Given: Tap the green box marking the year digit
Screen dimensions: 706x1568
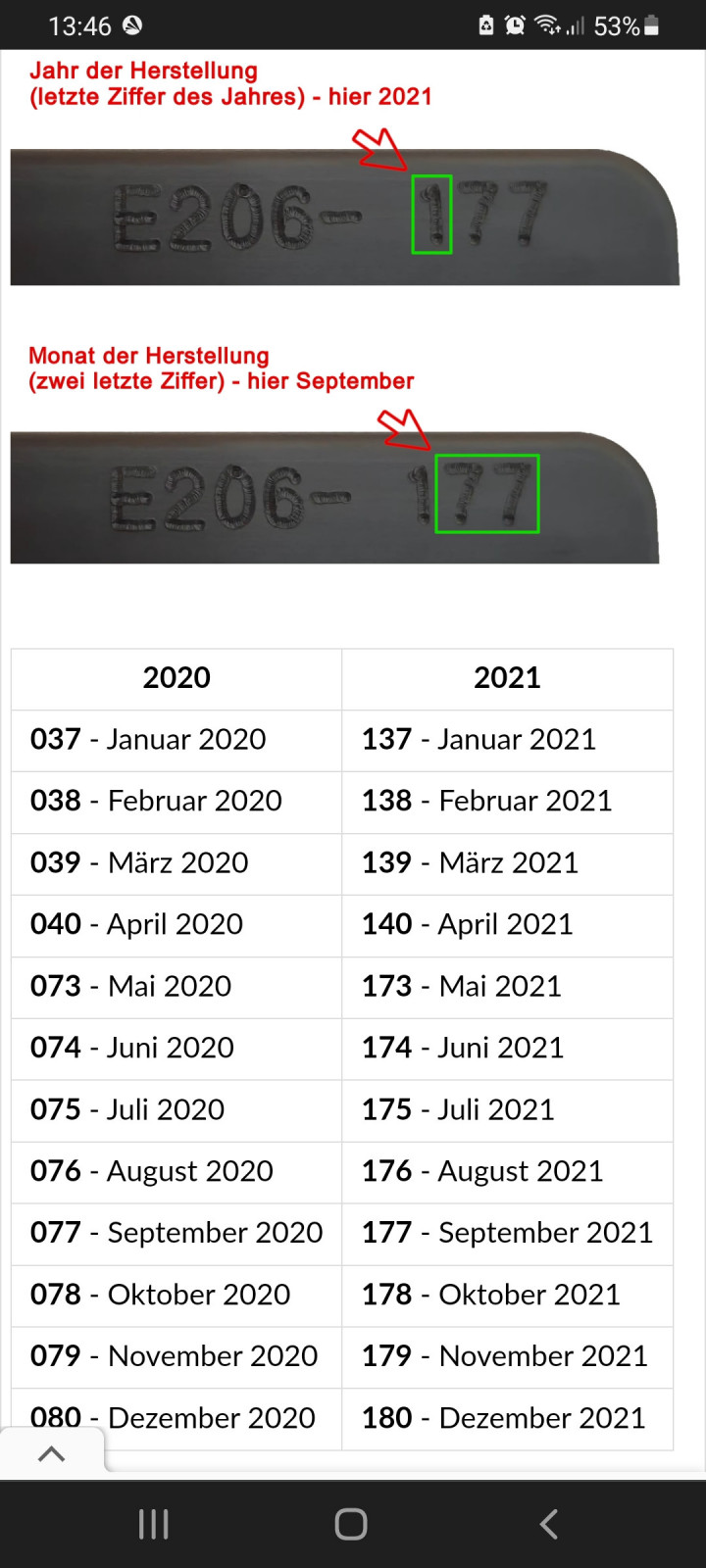Looking at the screenshot, I should [431, 215].
